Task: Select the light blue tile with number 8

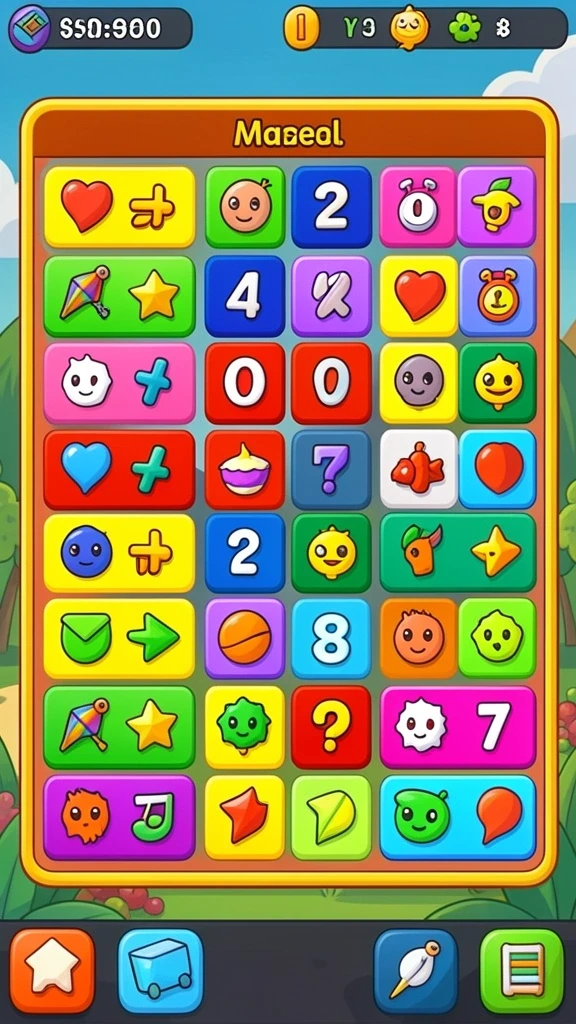Action: pos(331,638)
